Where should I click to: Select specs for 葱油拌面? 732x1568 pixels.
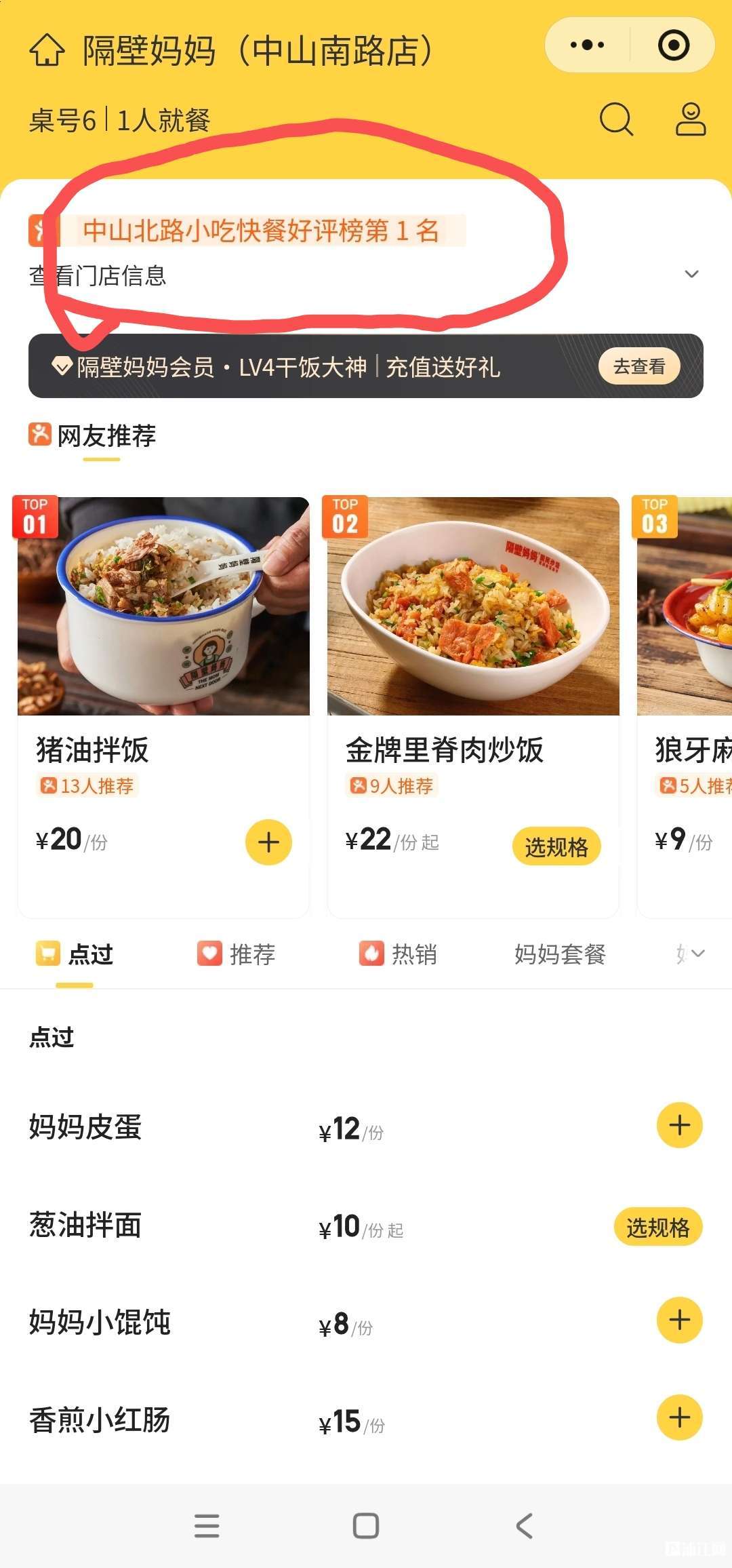pyautogui.click(x=657, y=1227)
